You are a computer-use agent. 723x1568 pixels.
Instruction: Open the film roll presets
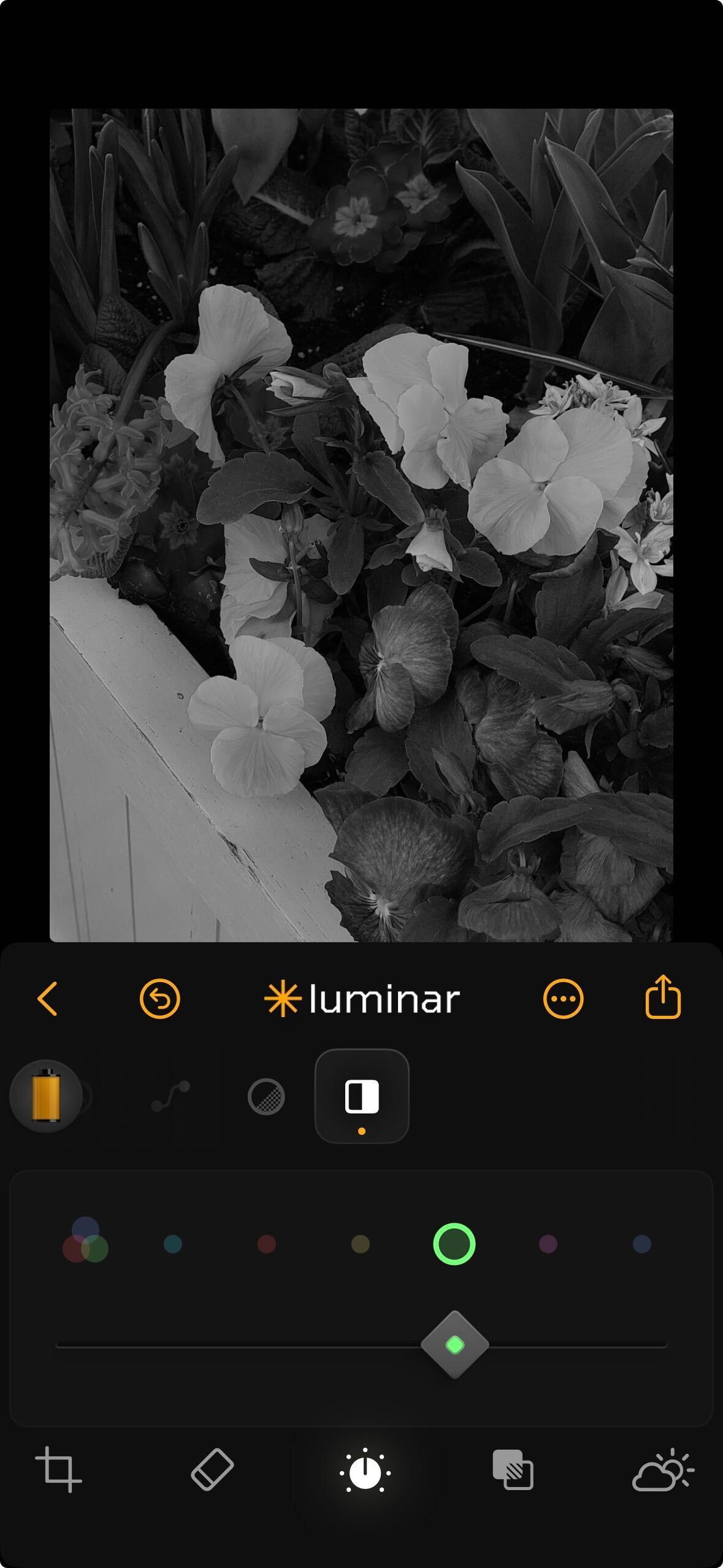46,1096
